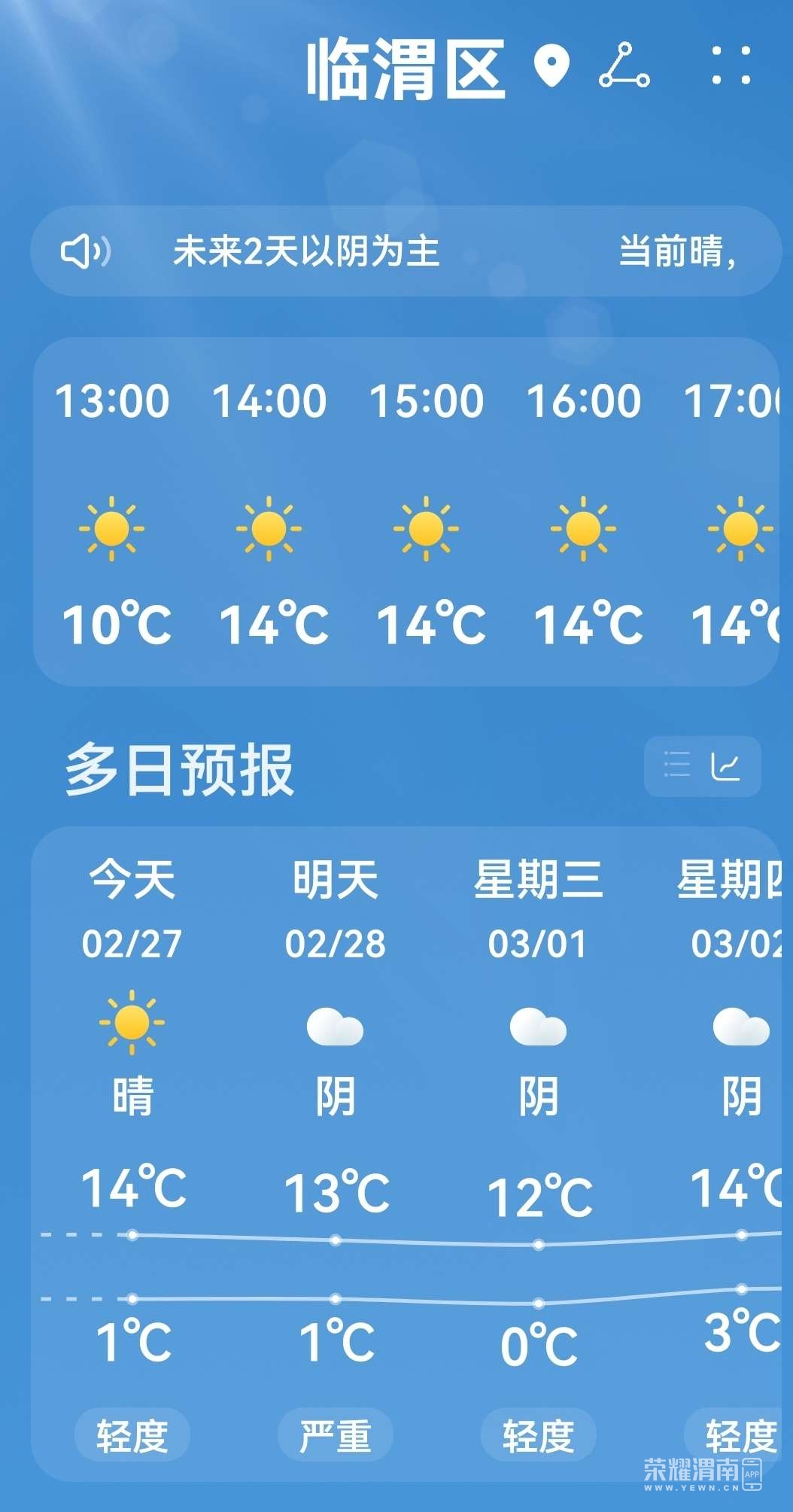793x1512 pixels.
Task: Open the share icon in the header
Action: click(624, 66)
